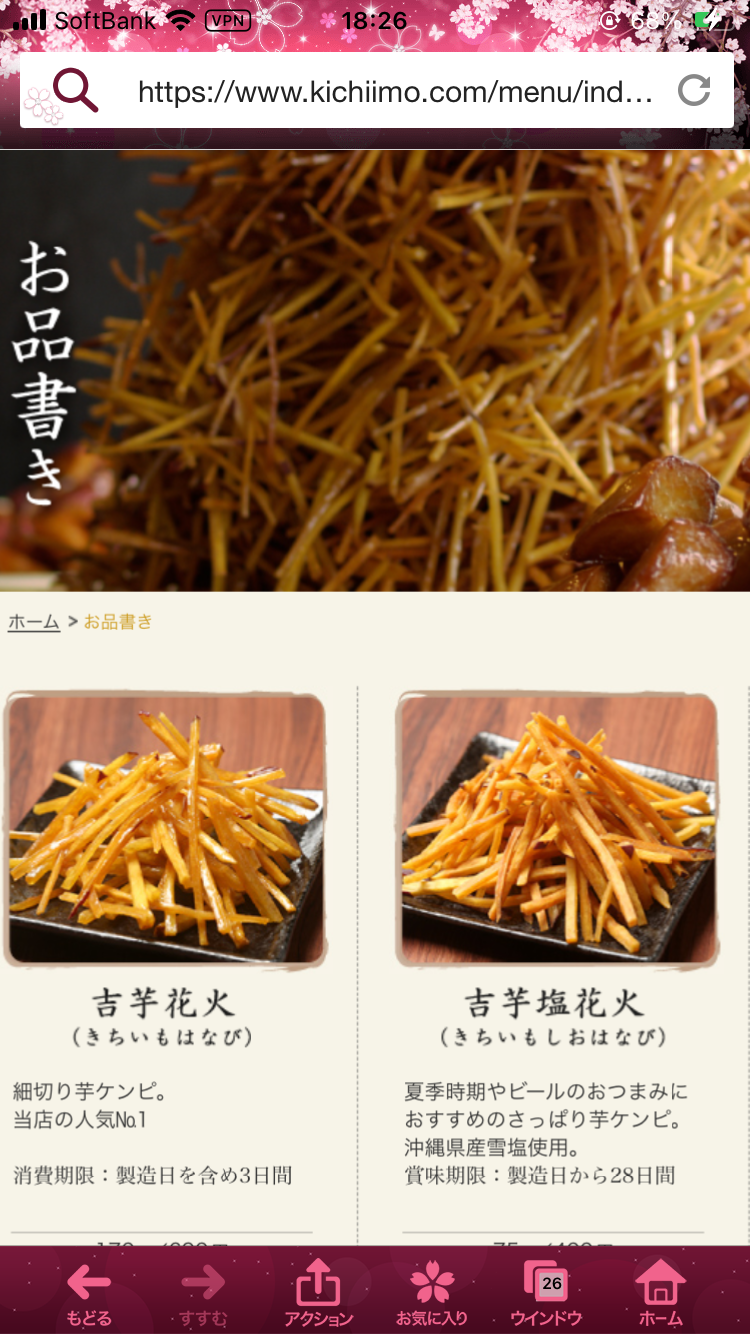Screen dimensions: 750x1334
Task: Open the アクション share menu
Action: click(318, 1292)
